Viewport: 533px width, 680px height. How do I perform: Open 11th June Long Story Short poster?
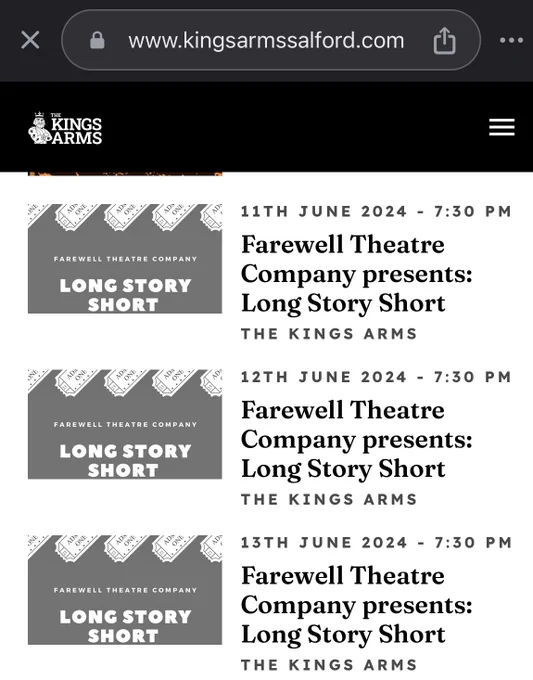(125, 258)
